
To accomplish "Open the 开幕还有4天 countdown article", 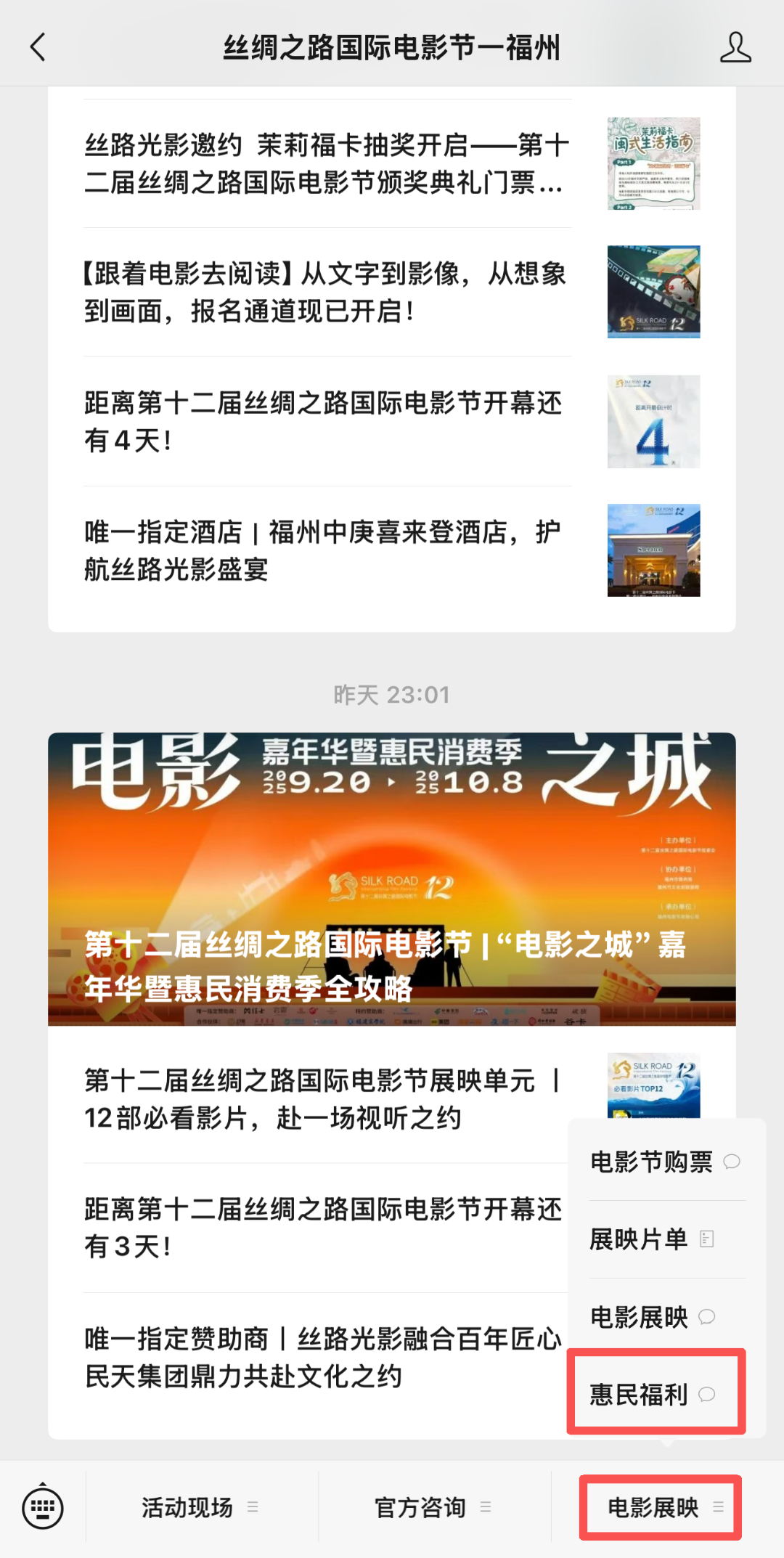I will [327, 421].
